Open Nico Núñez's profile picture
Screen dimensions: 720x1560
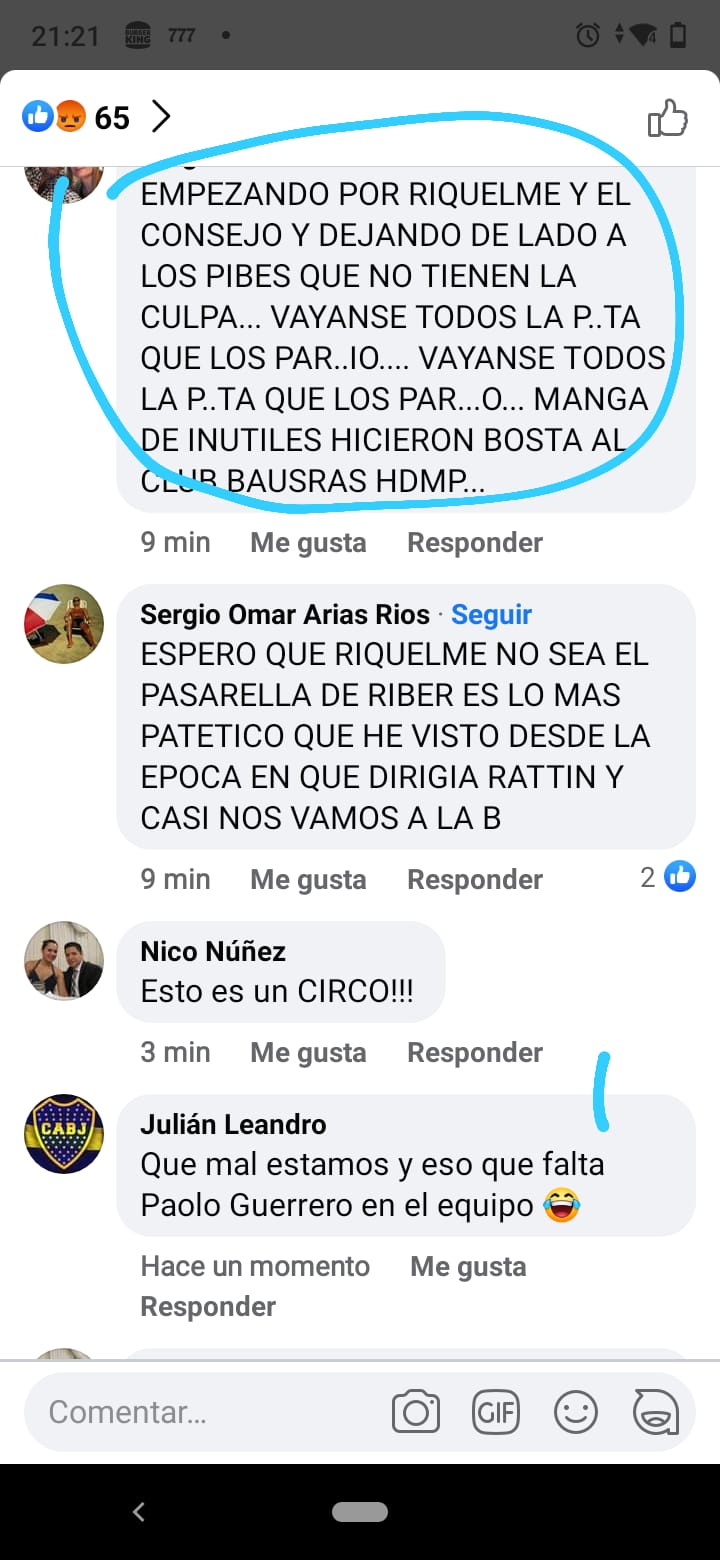(x=64, y=961)
